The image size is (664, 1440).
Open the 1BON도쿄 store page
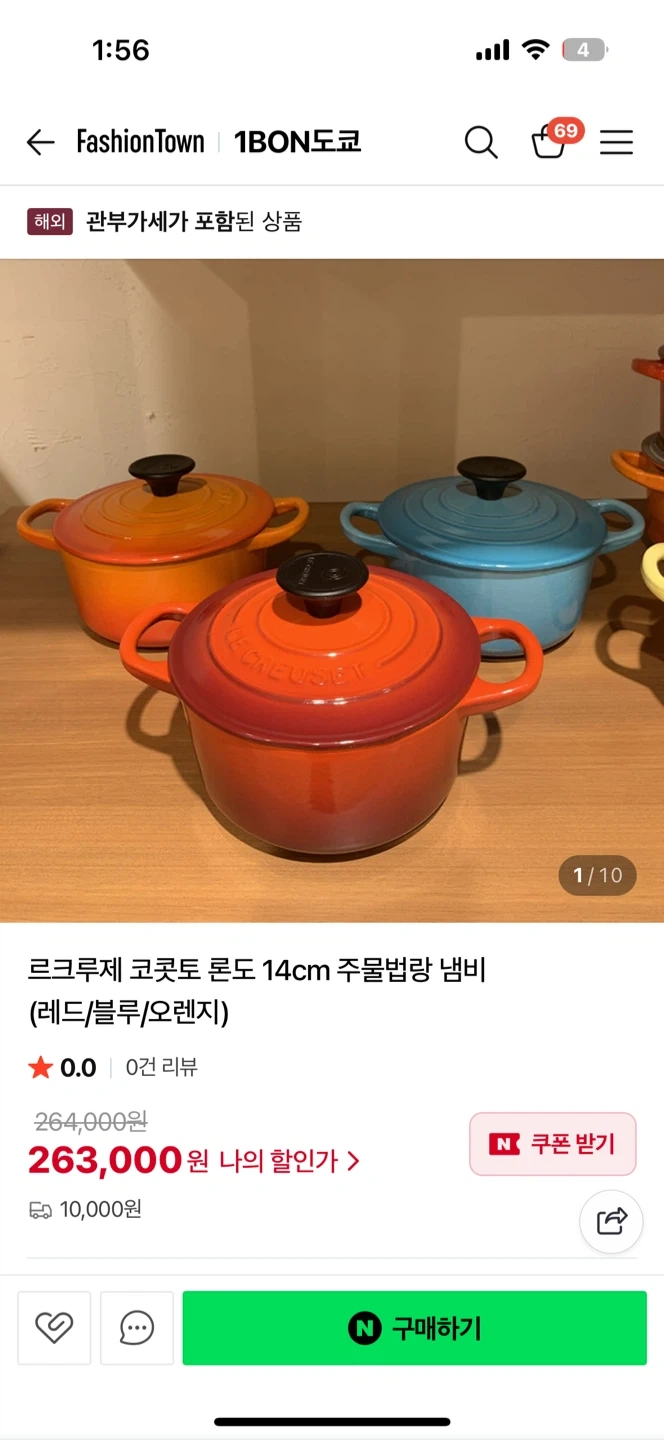click(297, 143)
